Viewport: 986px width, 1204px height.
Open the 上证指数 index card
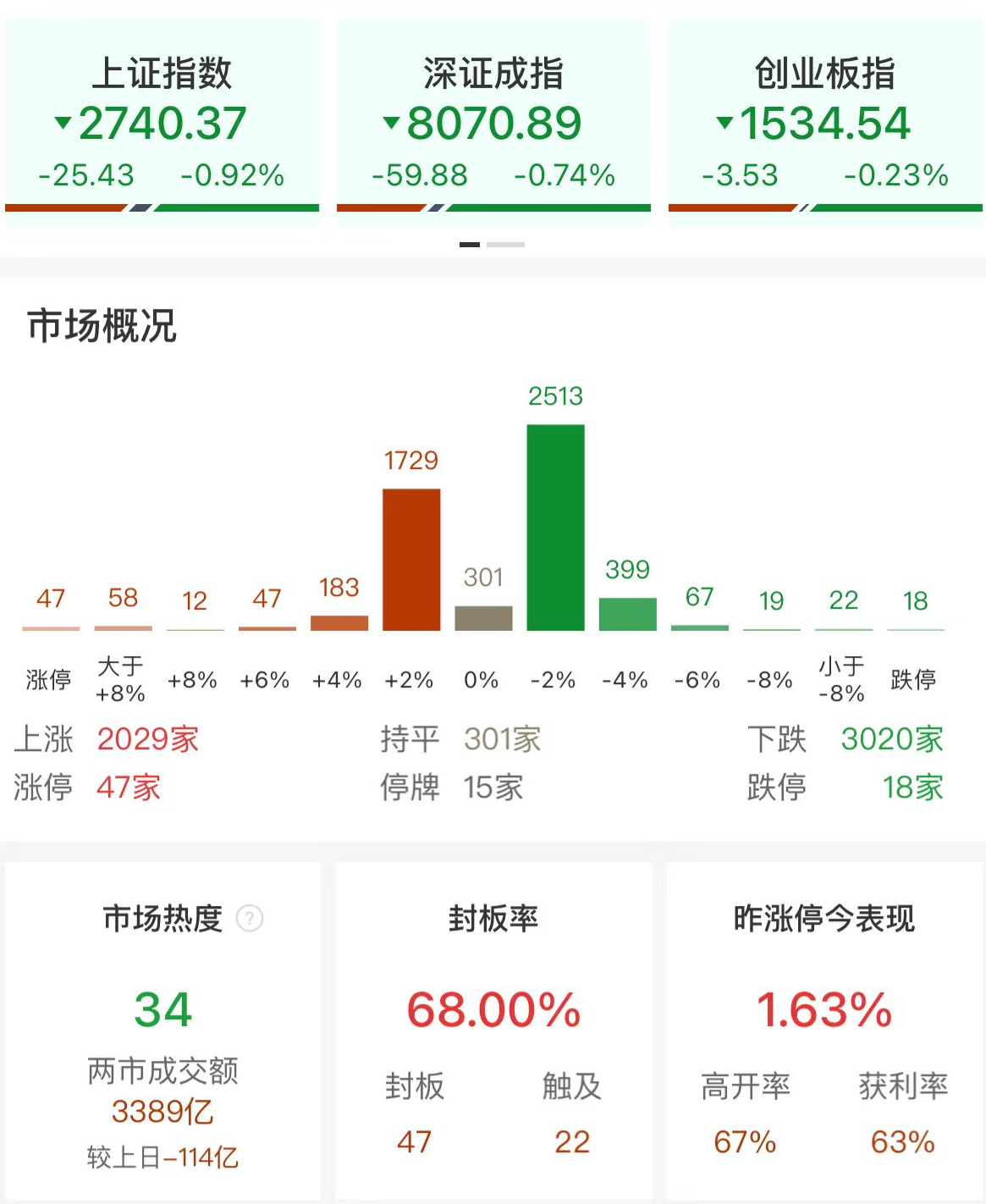point(162,123)
